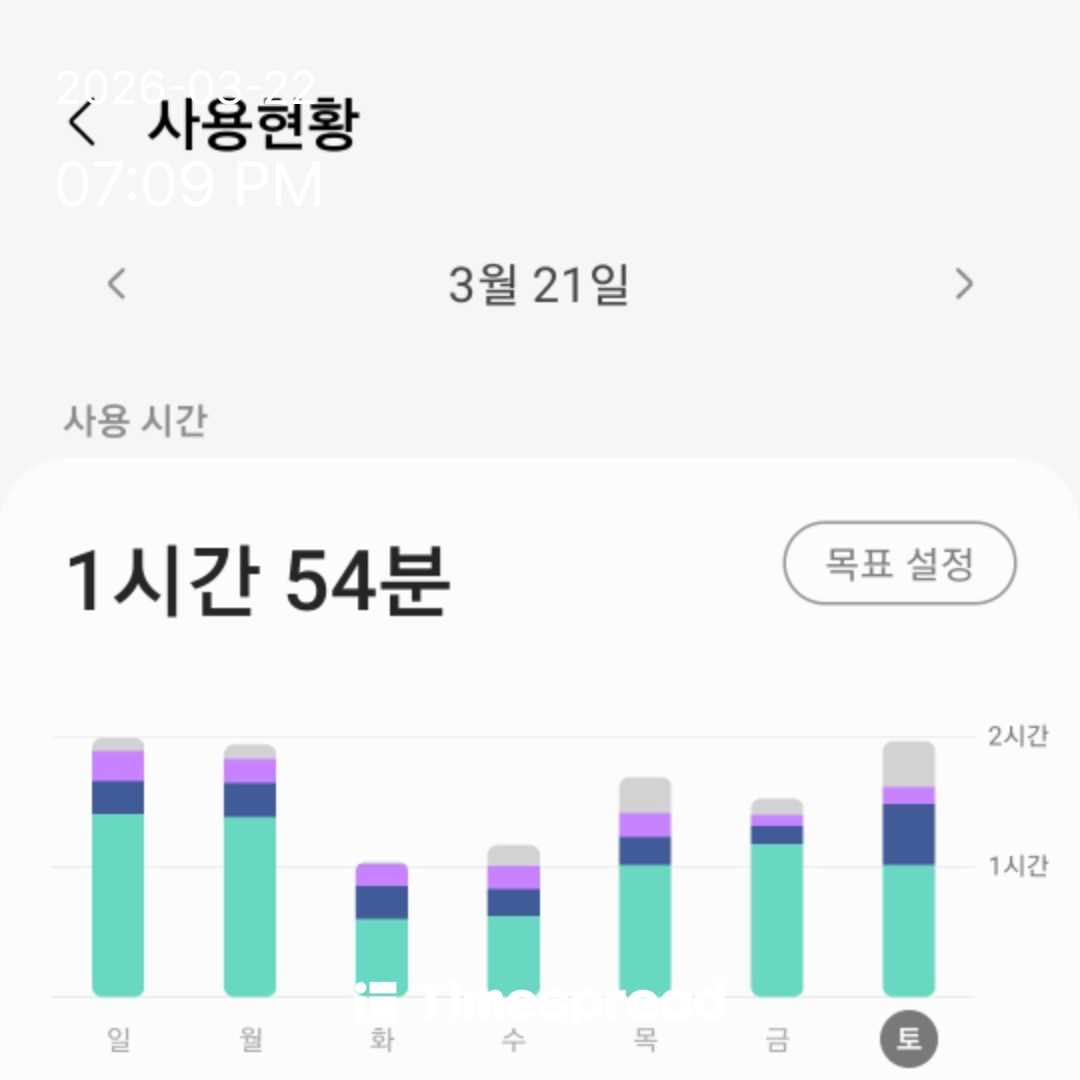Select the 금 bar in usage chart
The height and width of the screenshot is (1080, 1080).
click(x=777, y=898)
